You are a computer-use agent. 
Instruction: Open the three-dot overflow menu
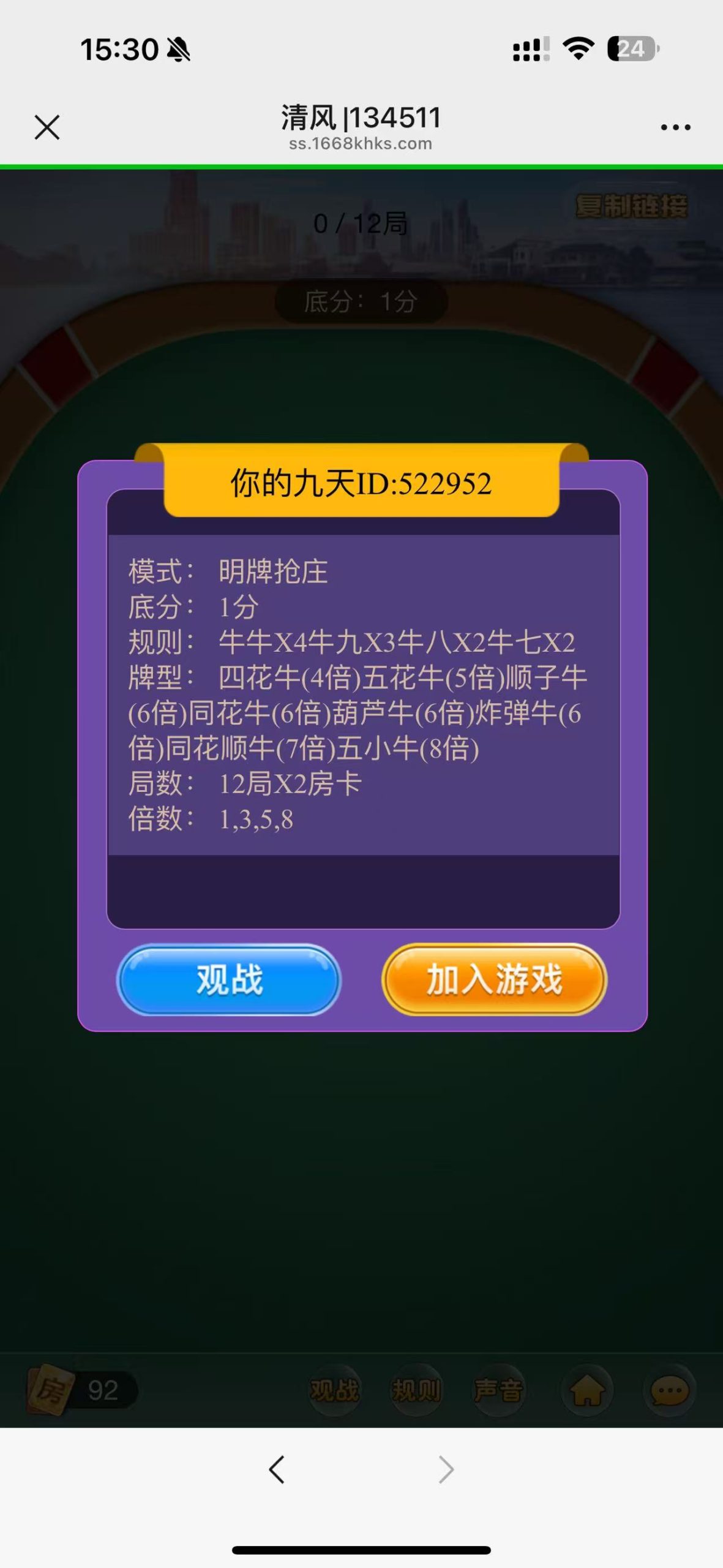click(675, 127)
